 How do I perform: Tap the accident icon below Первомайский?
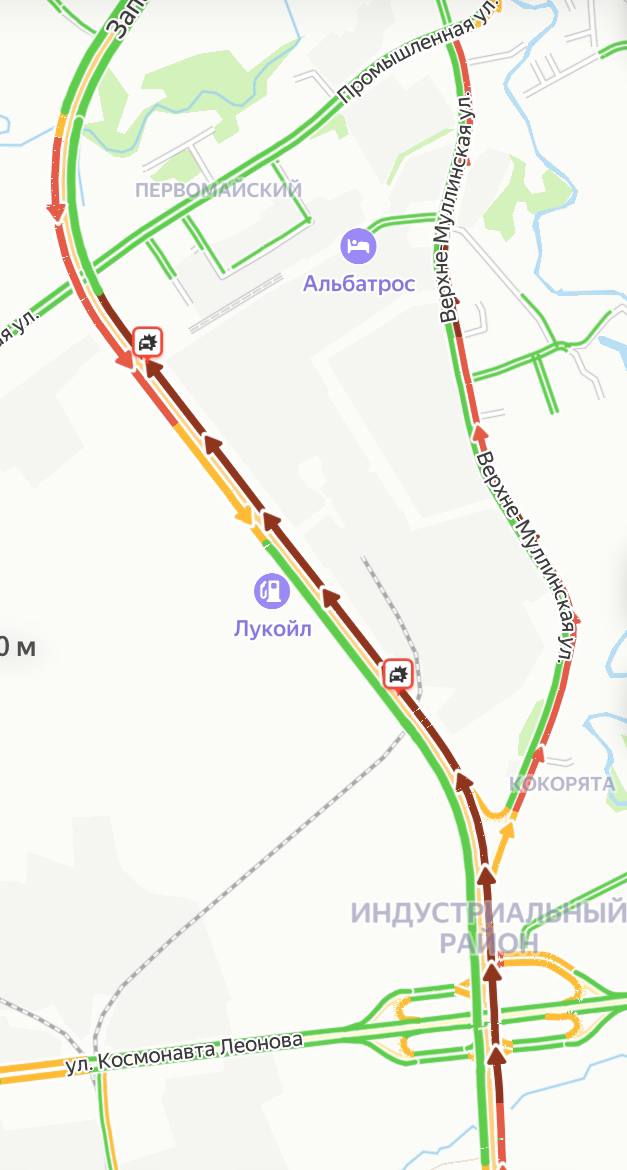(147, 342)
